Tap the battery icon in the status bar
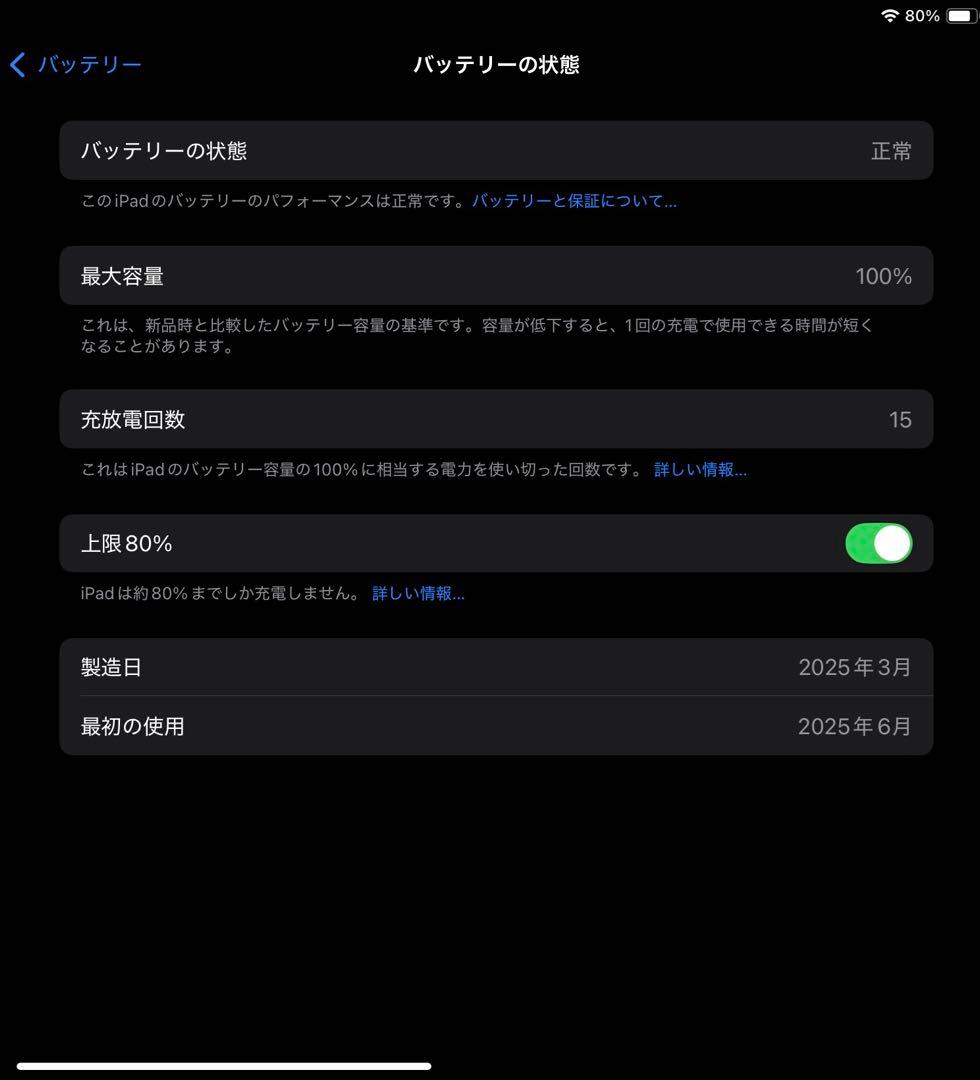This screenshot has width=980, height=1080. point(961,15)
